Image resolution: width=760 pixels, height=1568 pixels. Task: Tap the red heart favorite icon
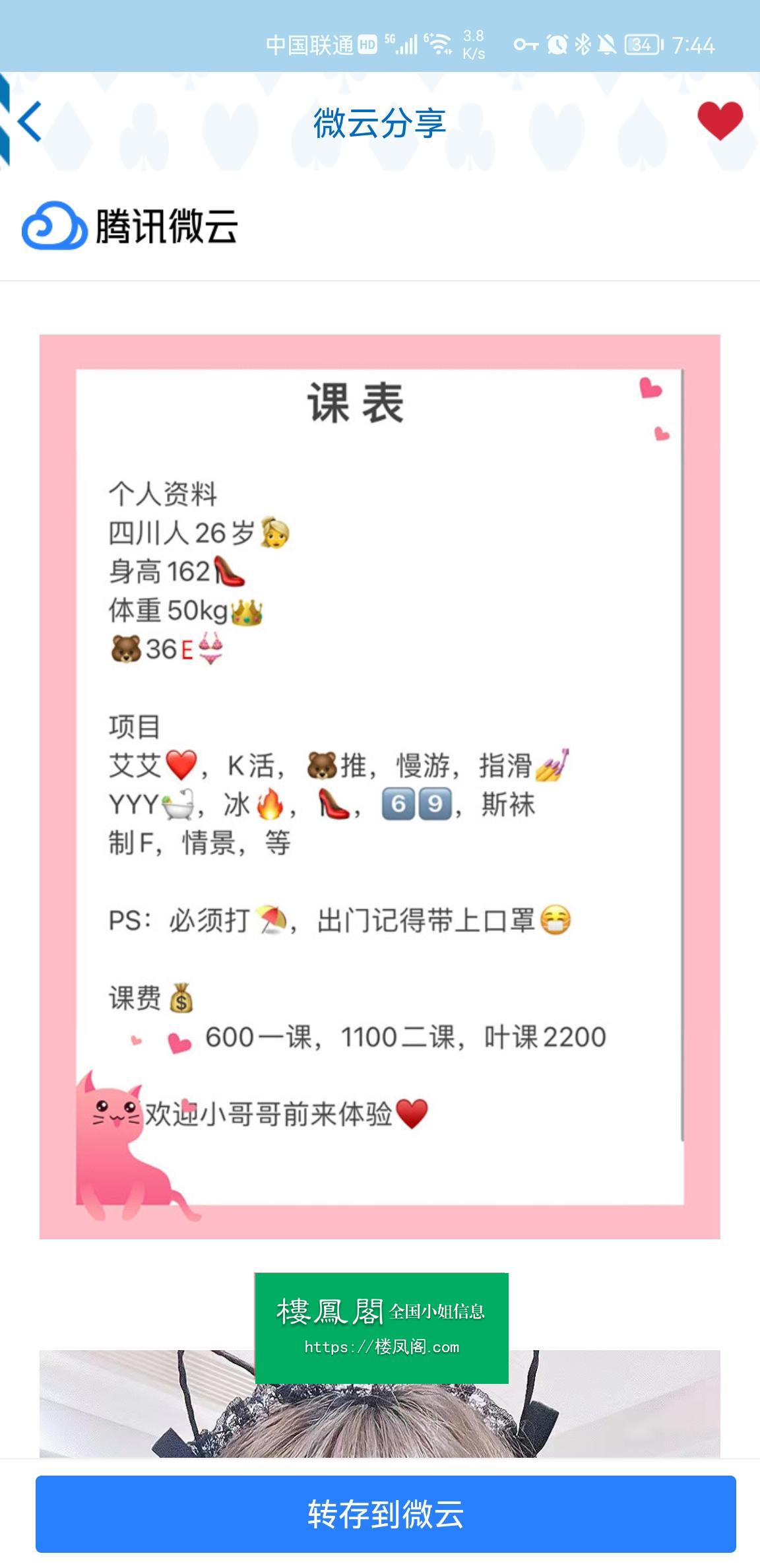720,121
